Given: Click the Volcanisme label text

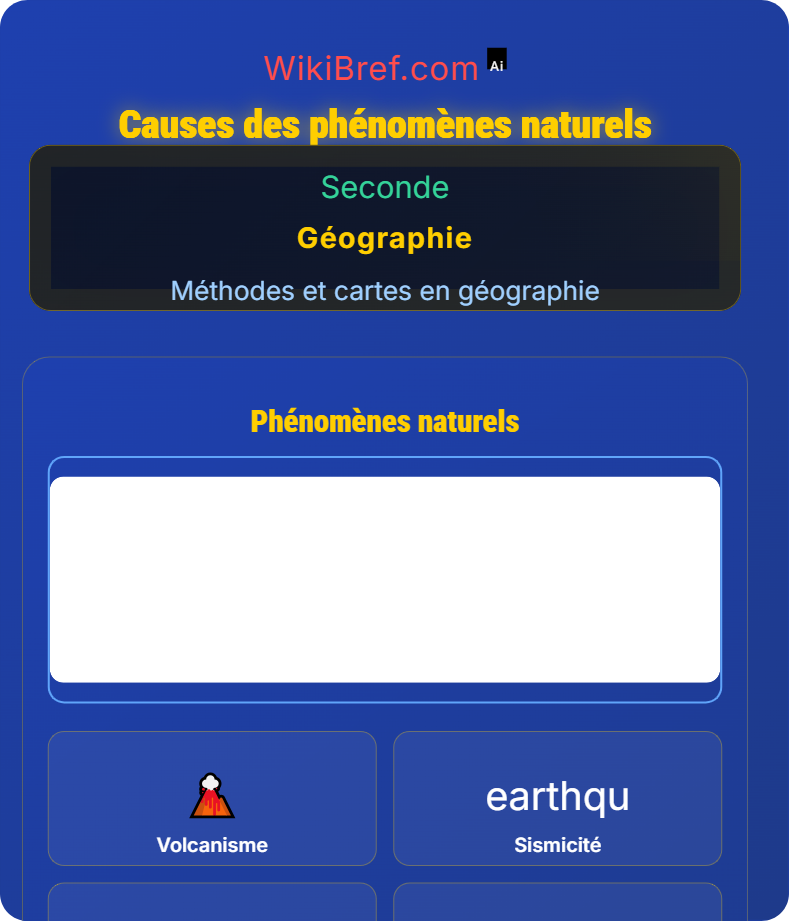Looking at the screenshot, I should (211, 844).
